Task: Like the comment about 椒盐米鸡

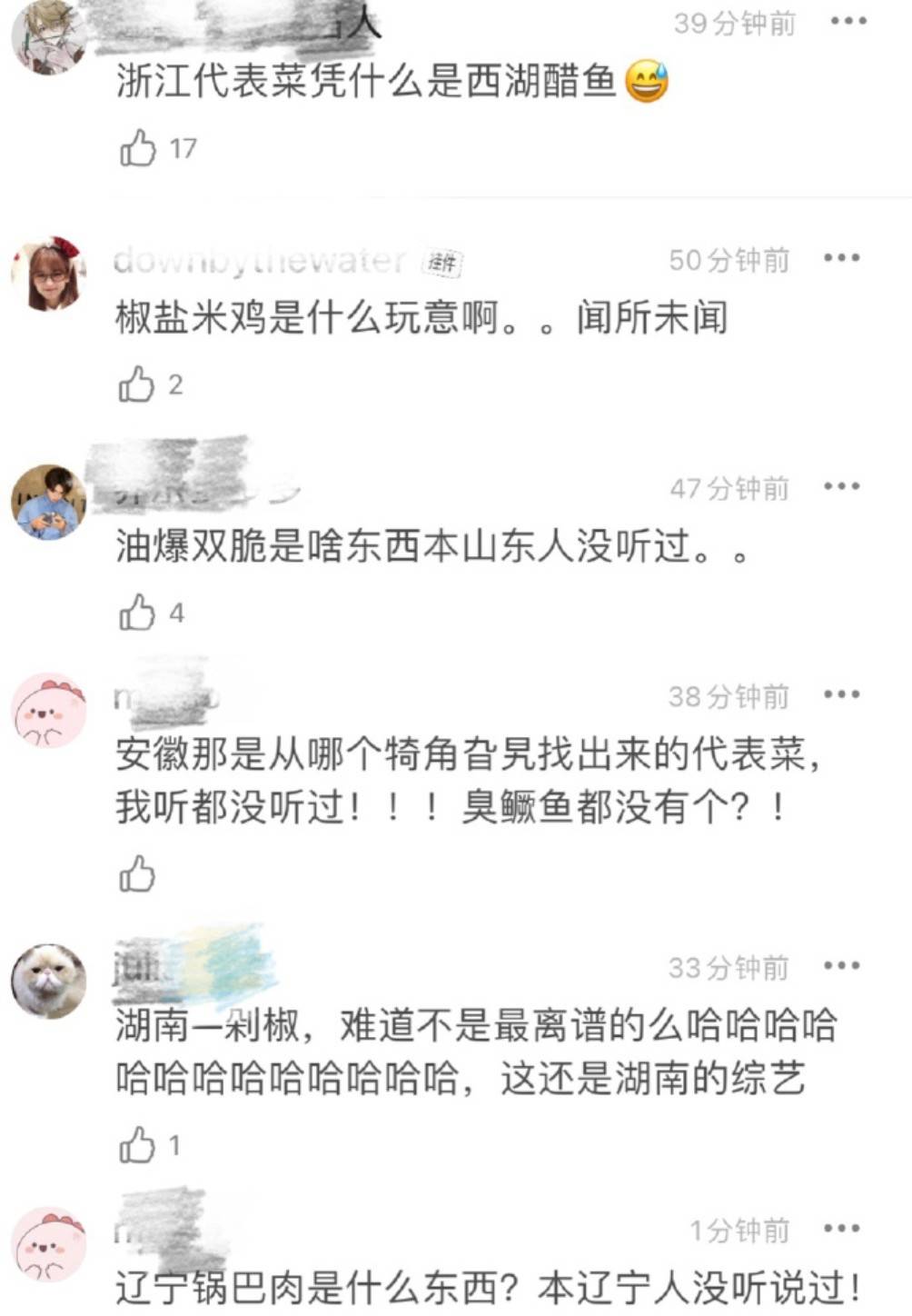Action: coord(137,384)
